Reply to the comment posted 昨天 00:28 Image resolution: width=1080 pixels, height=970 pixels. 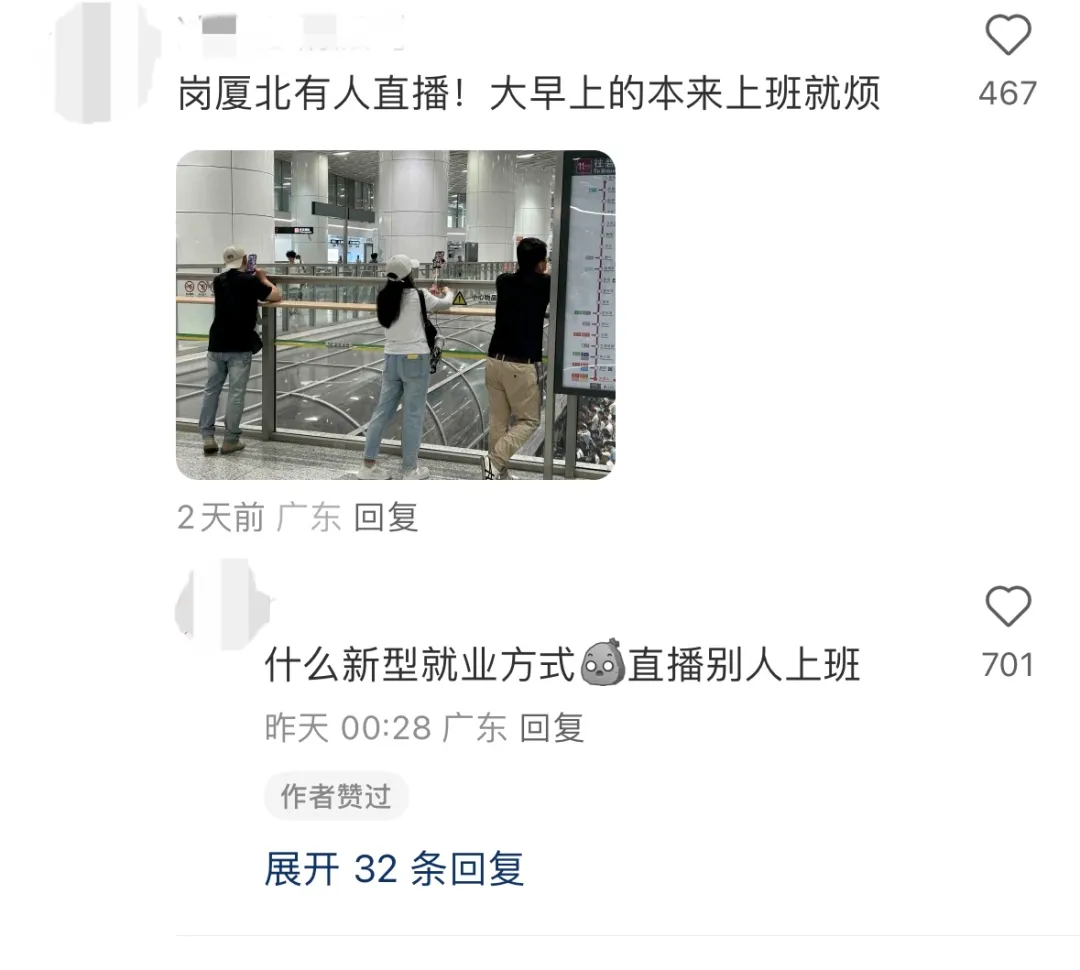pos(551,728)
